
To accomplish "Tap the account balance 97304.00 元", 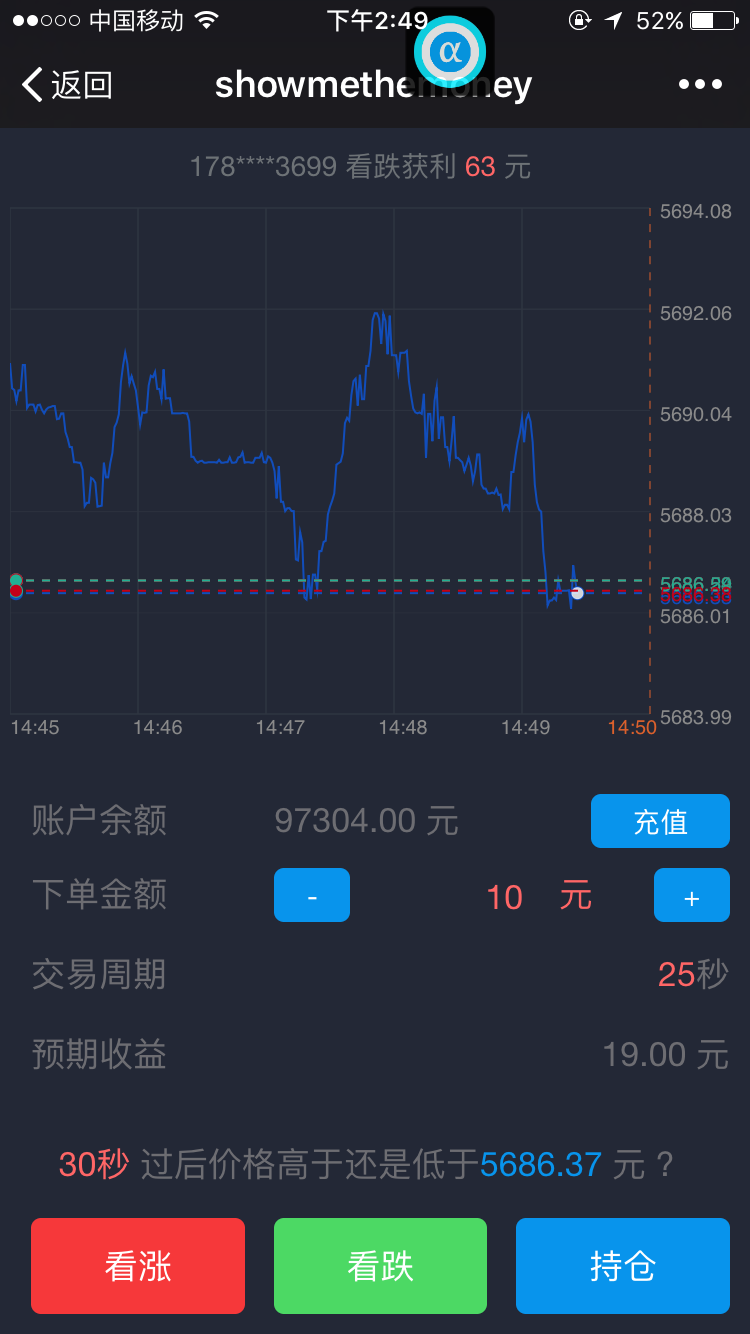I will coord(367,820).
